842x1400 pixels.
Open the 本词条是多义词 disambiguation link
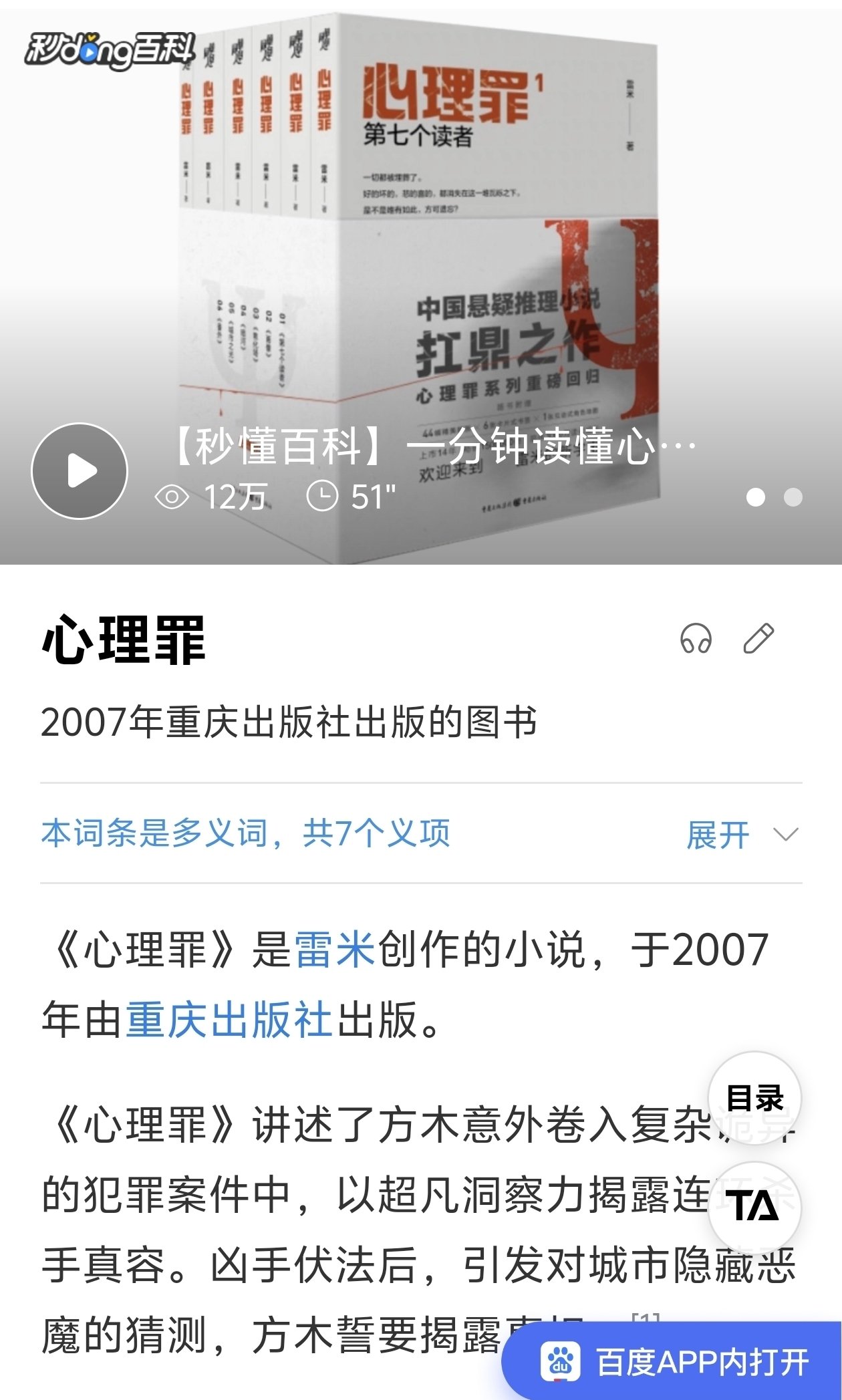click(245, 833)
